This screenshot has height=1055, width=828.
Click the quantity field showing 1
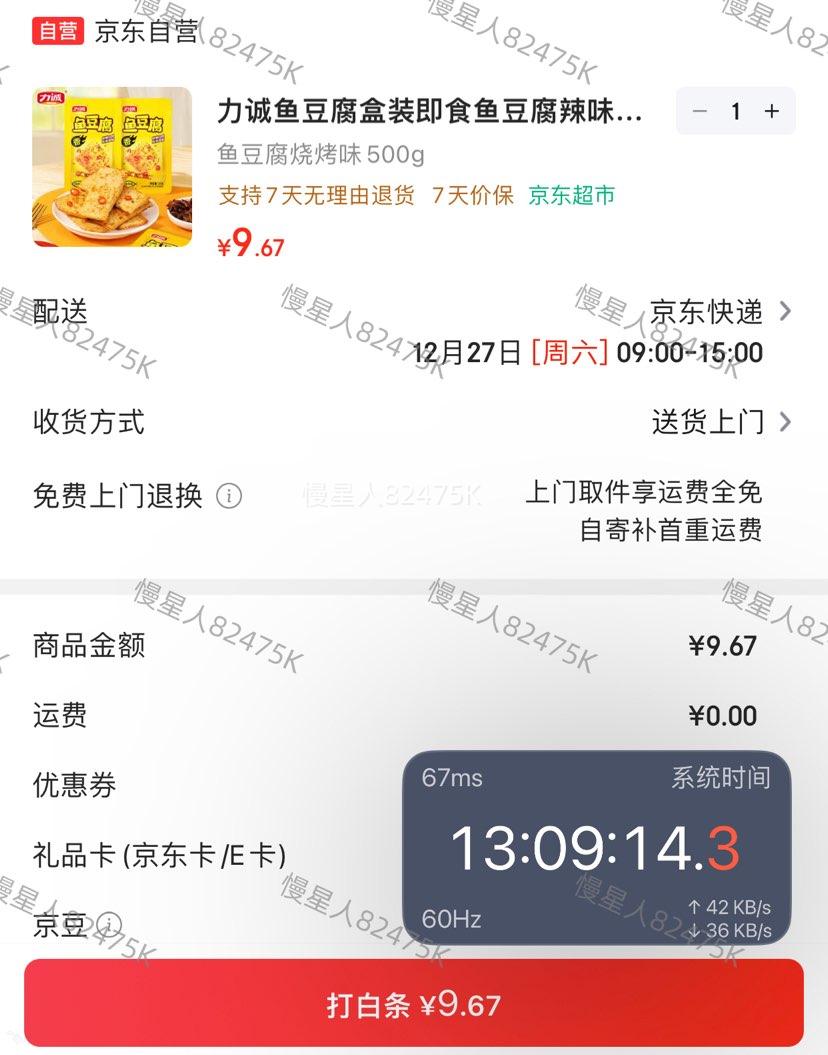[735, 111]
